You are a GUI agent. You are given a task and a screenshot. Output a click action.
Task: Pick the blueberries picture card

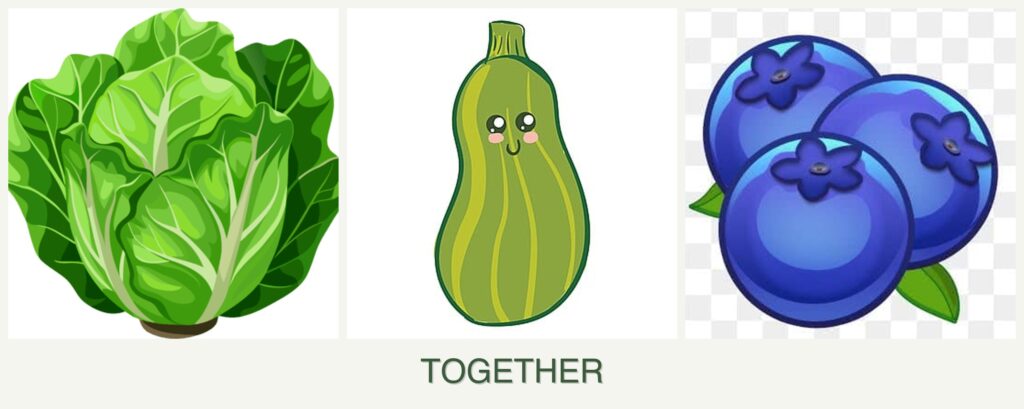point(850,175)
